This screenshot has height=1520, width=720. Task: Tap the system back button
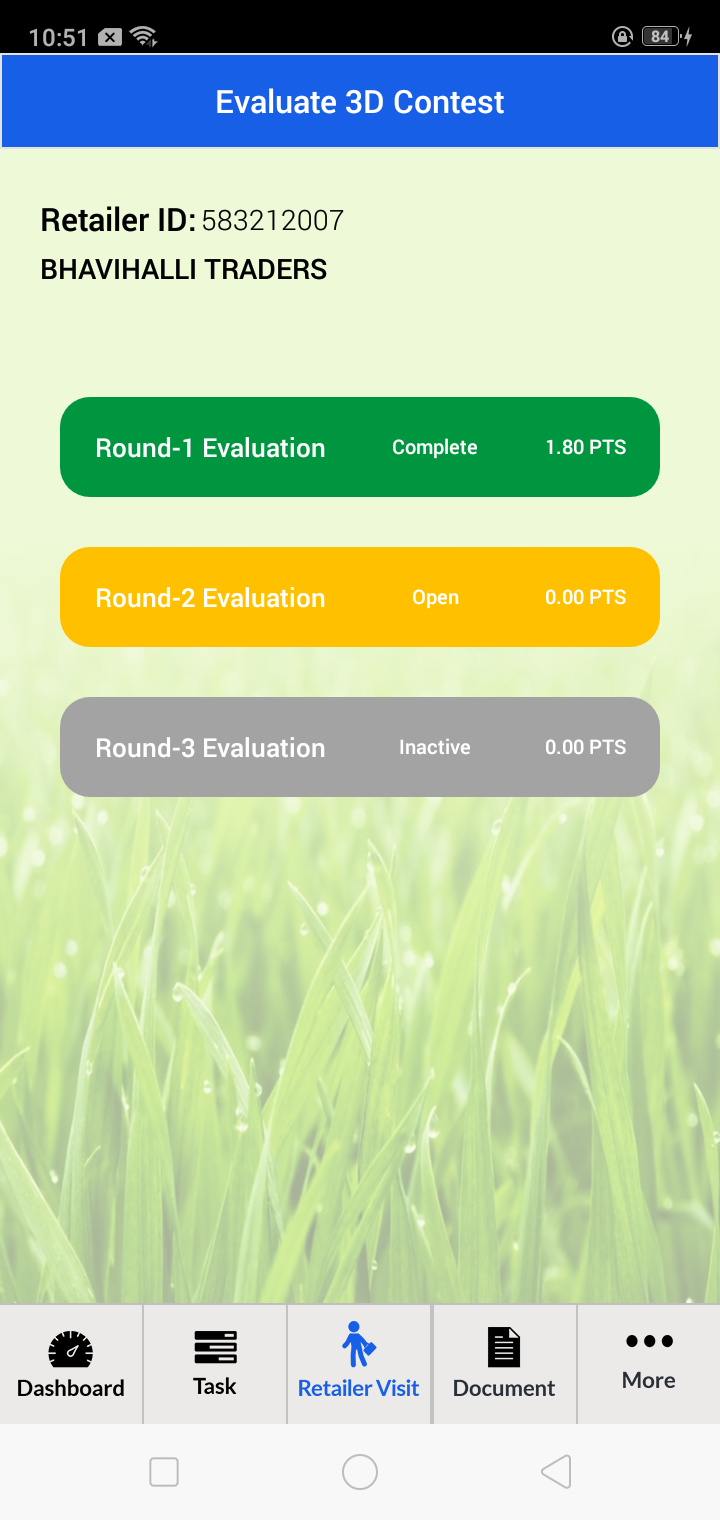tap(556, 1472)
